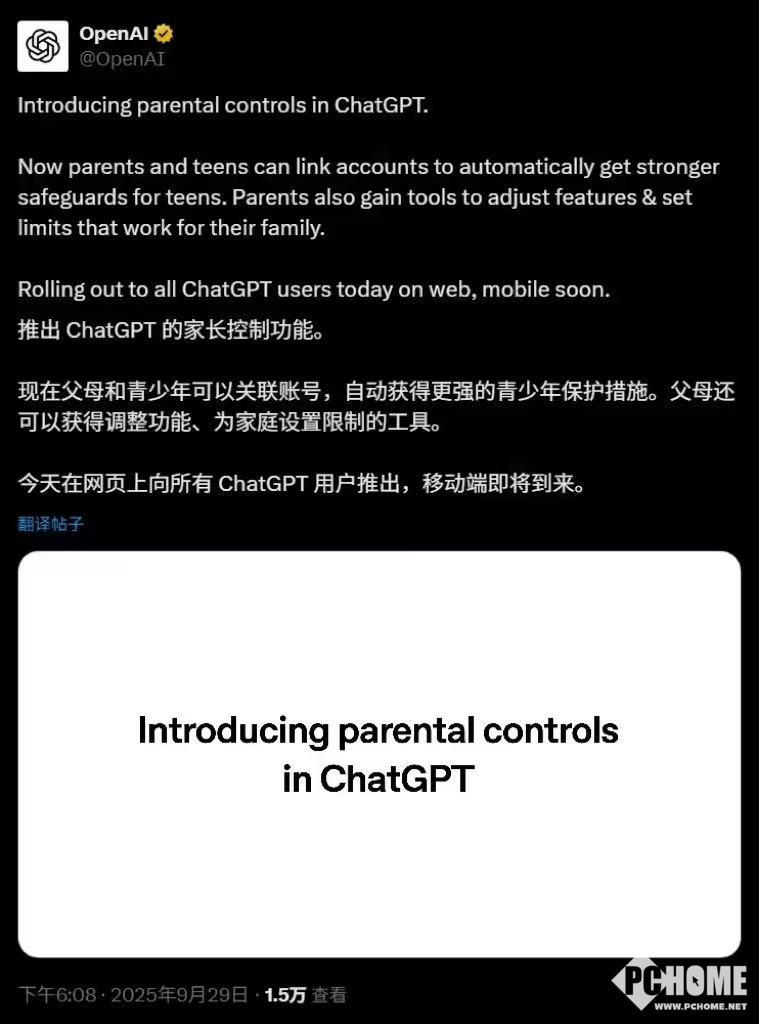Screen dimensions: 759x1024
Task: Open the @OpenAI account name
Action: coord(122,59)
